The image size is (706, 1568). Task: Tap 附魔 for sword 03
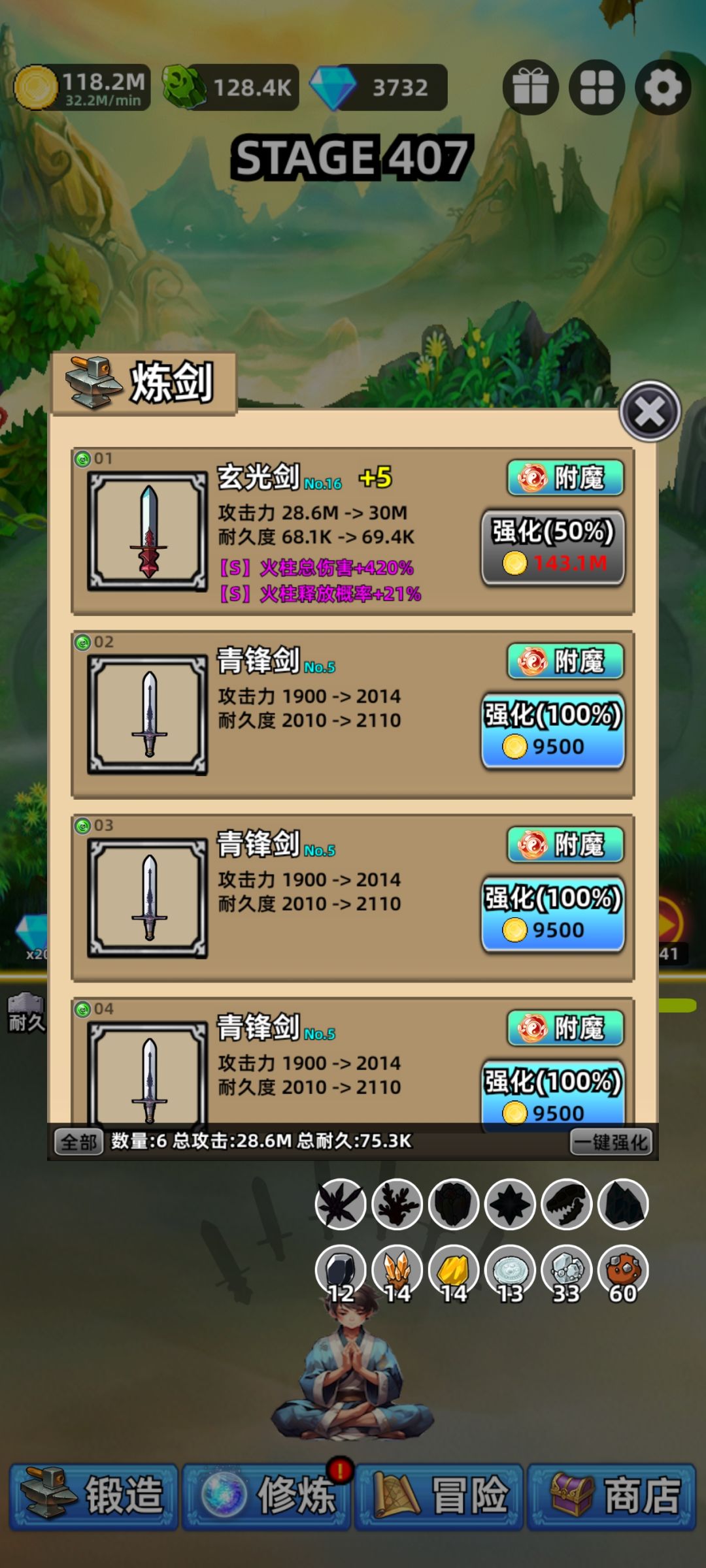tap(565, 845)
